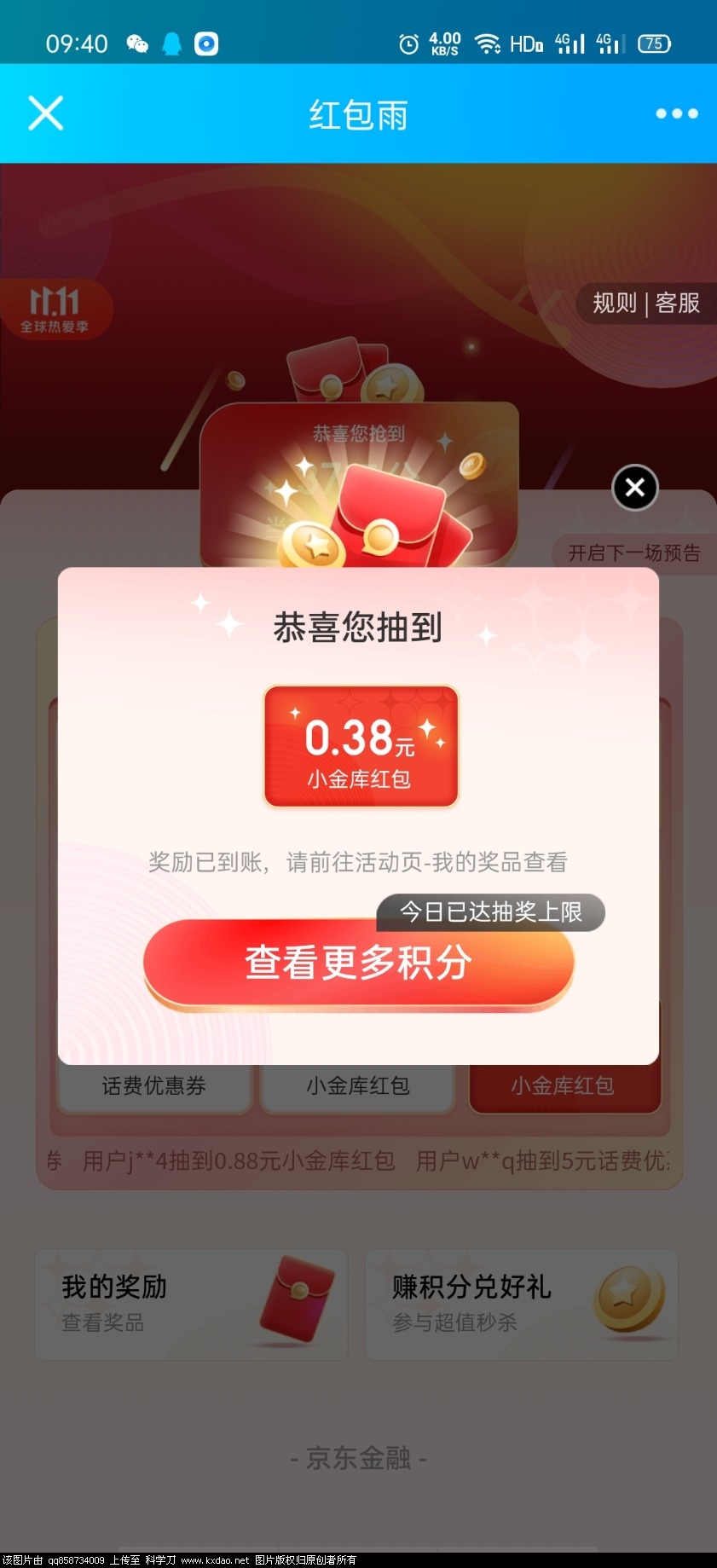This screenshot has height=1568, width=717.
Task: Close the 红包雨 page with the X
Action: pos(46,113)
